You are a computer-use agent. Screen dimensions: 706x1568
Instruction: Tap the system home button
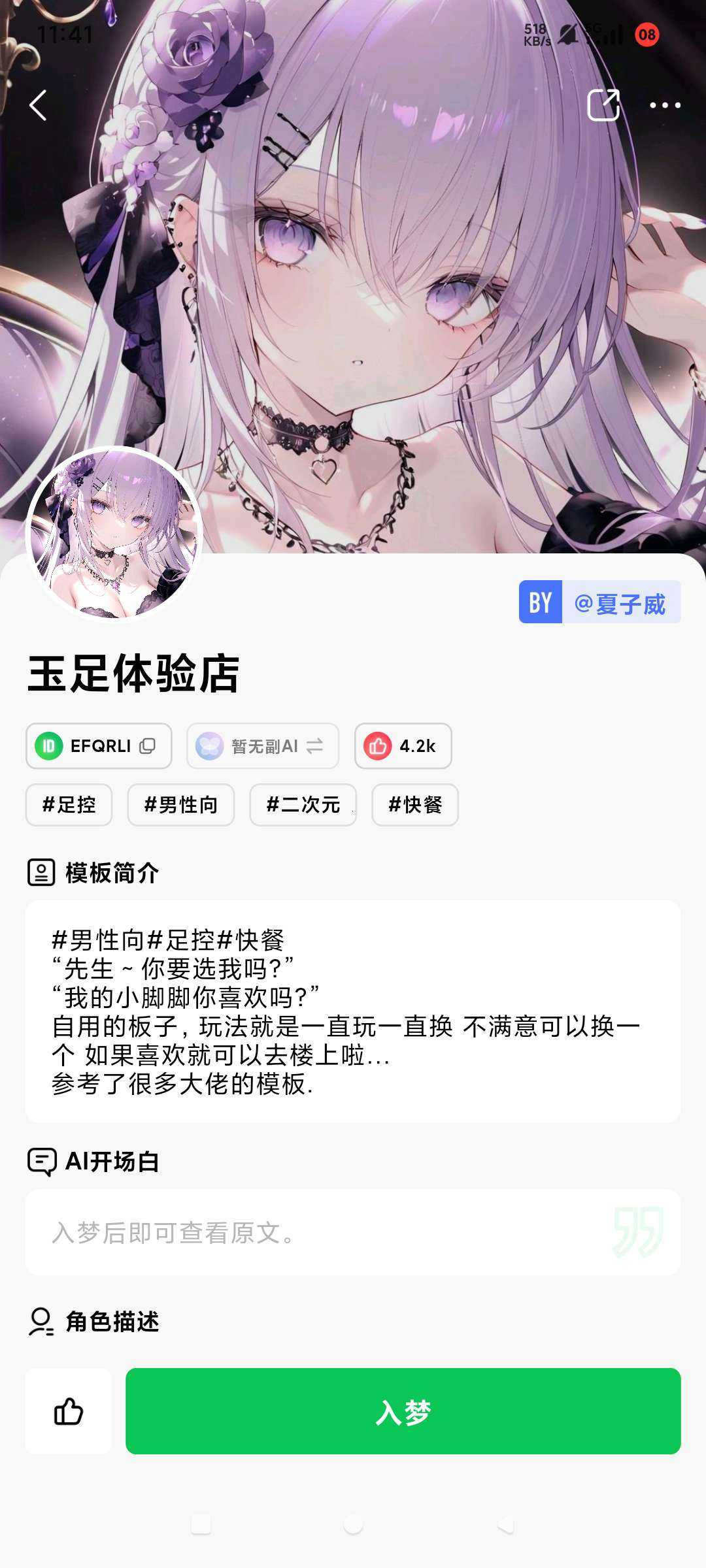pos(353,1524)
